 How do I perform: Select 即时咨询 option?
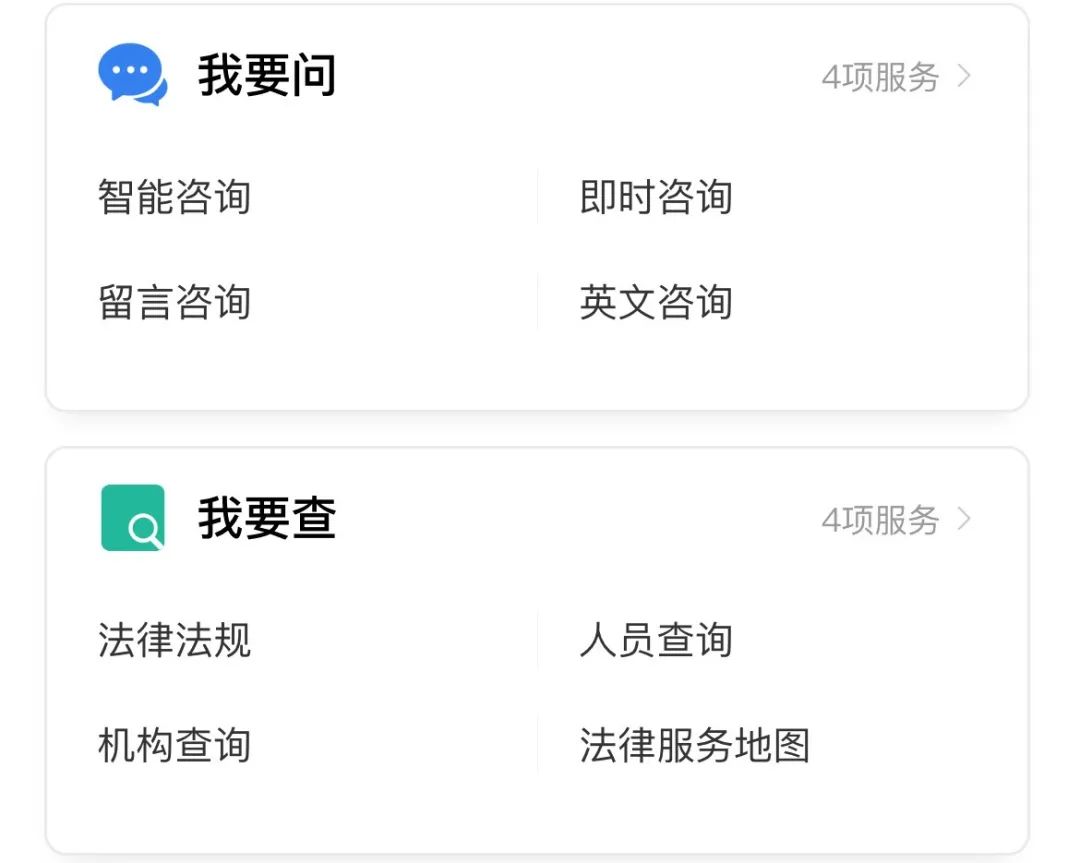click(656, 197)
